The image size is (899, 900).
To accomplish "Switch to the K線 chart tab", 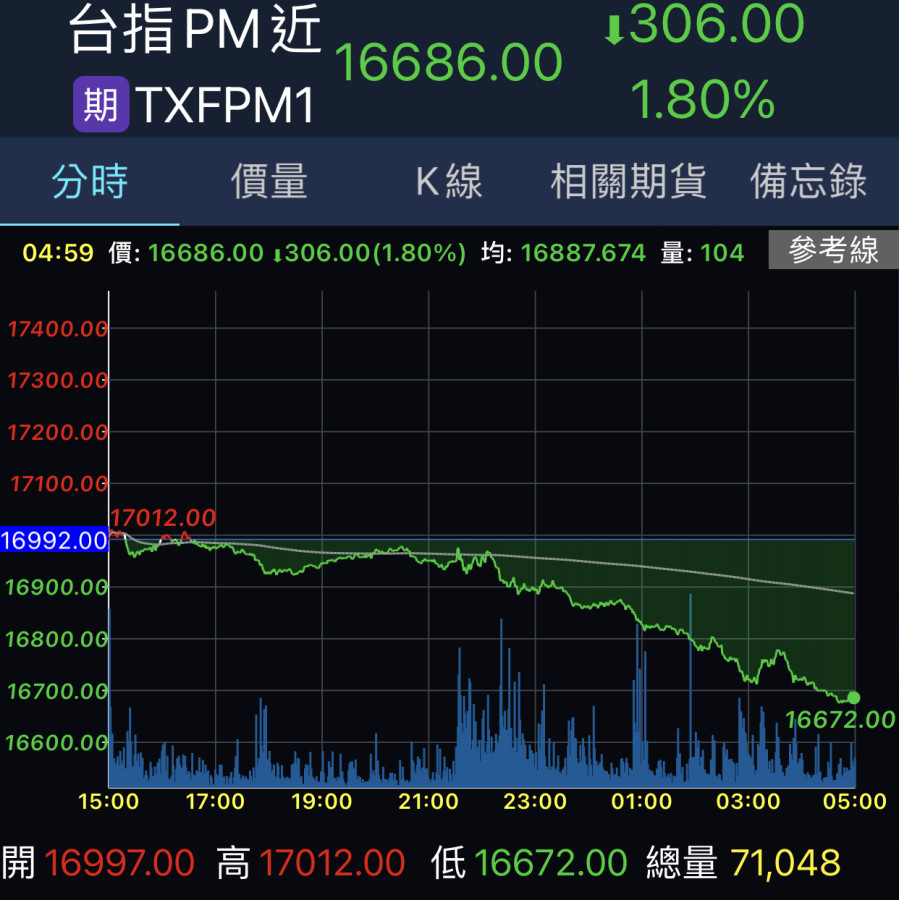I will [449, 182].
